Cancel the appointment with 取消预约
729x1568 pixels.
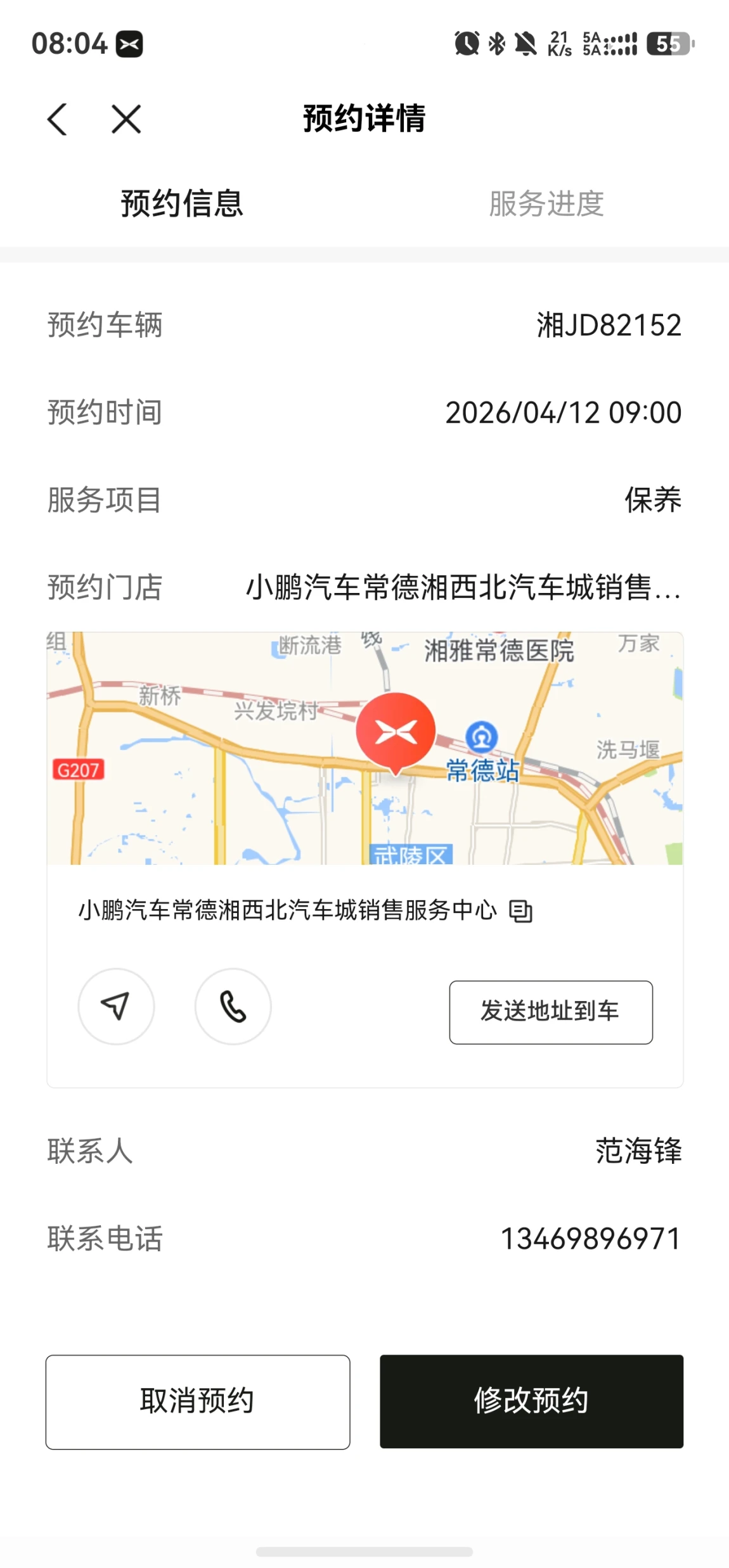(x=198, y=1401)
